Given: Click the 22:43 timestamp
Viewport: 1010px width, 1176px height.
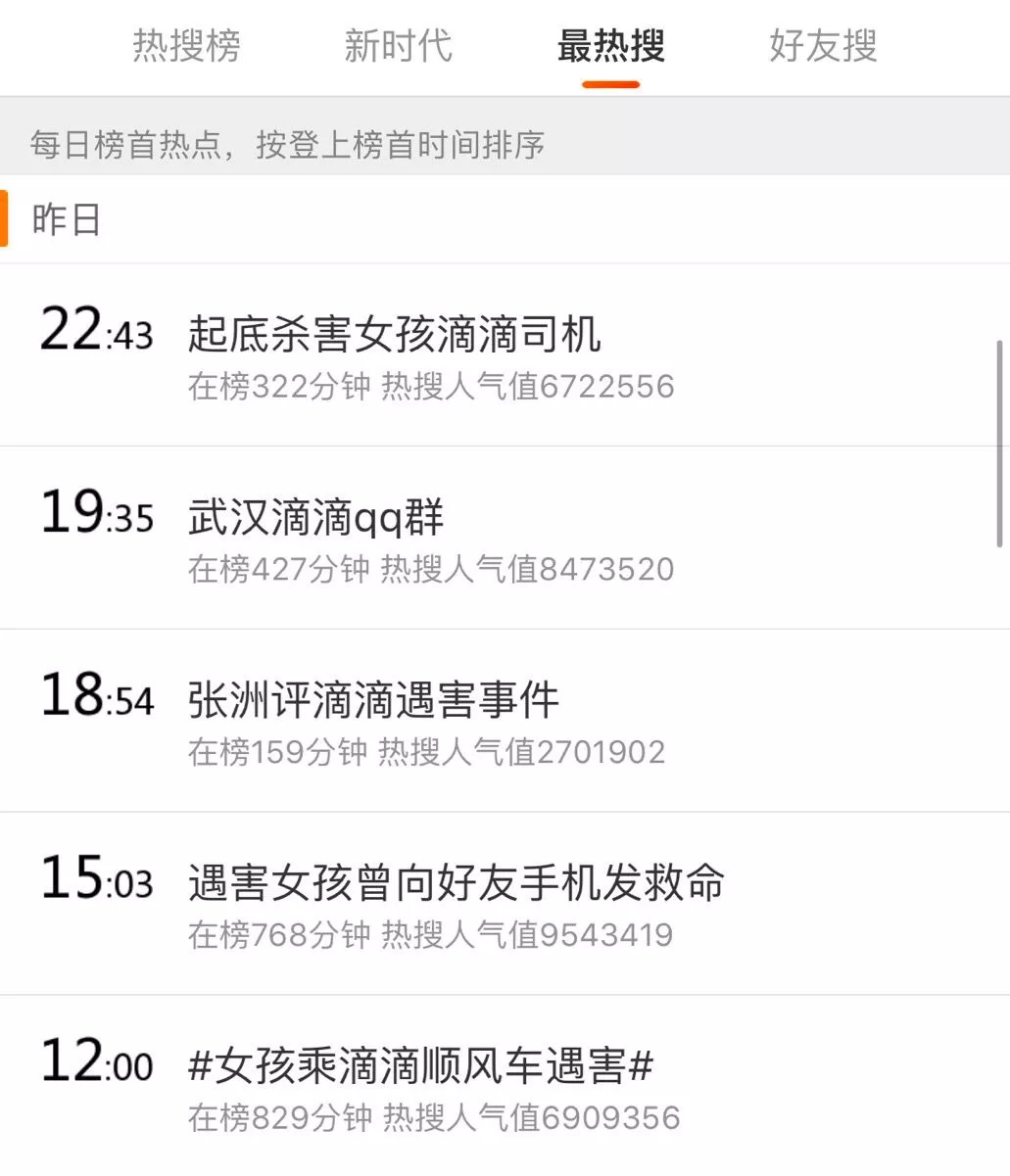Looking at the screenshot, I should [x=98, y=333].
